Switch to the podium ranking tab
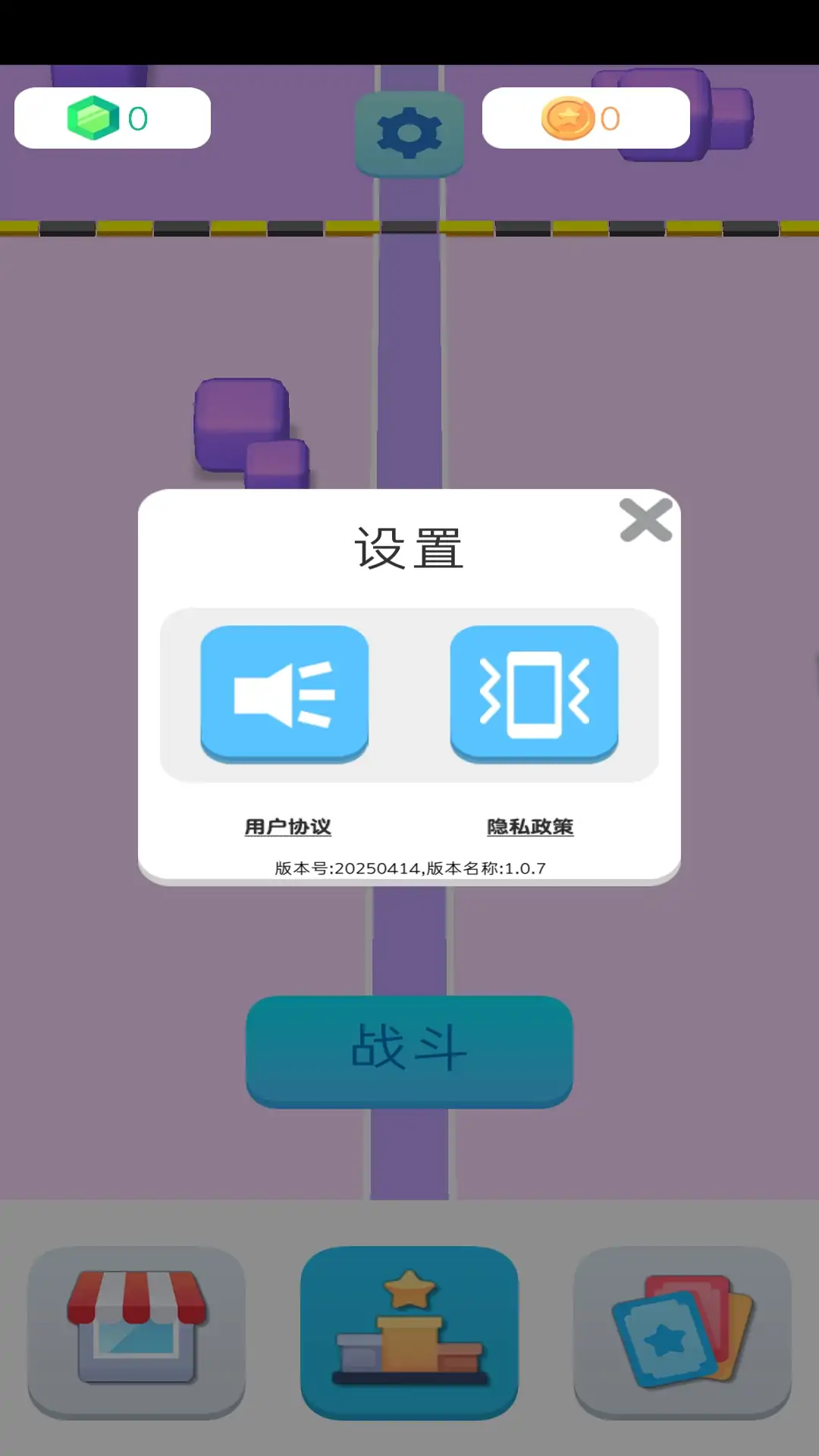Image resolution: width=819 pixels, height=1456 pixels. pos(409,1332)
